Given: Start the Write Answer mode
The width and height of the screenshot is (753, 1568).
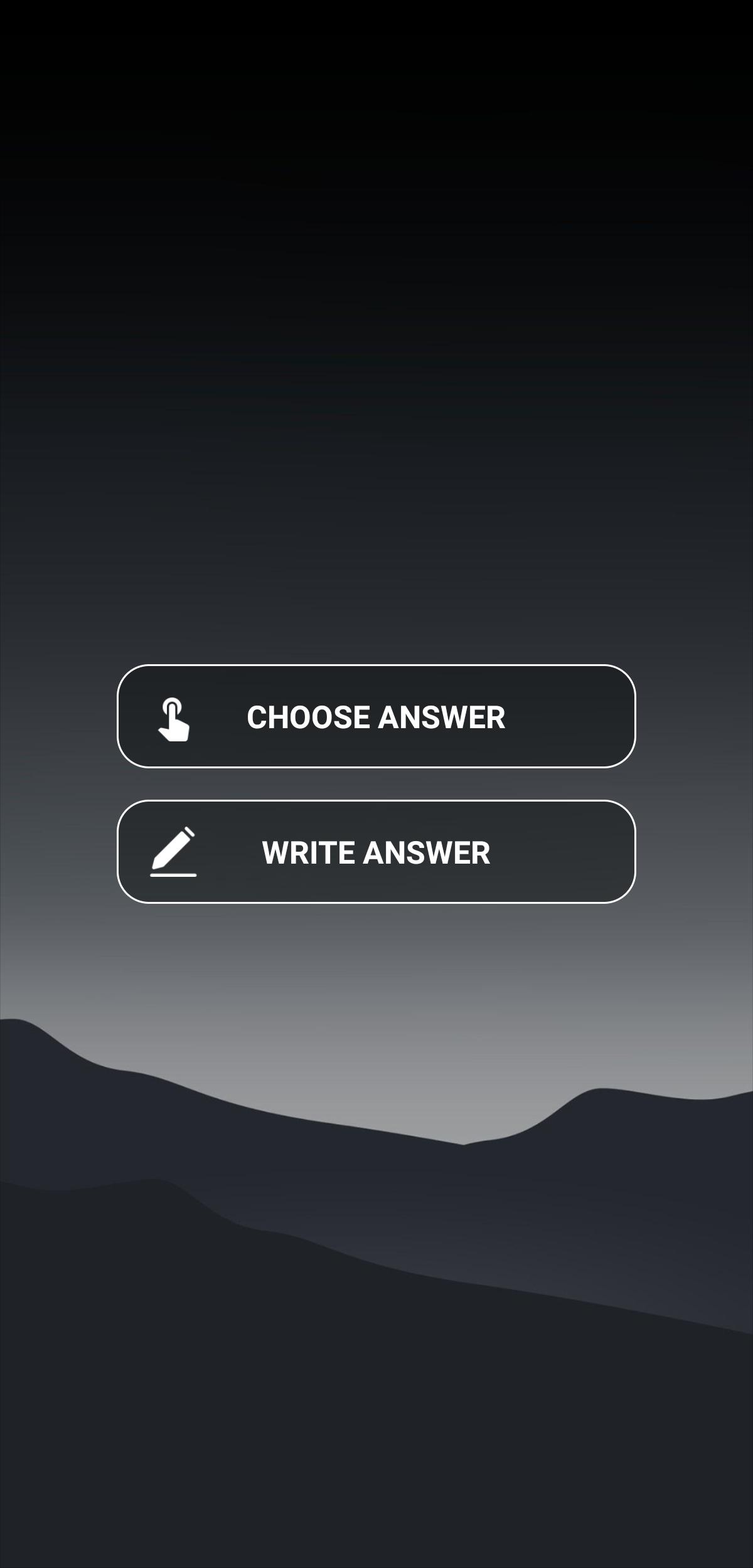Looking at the screenshot, I should click(376, 852).
